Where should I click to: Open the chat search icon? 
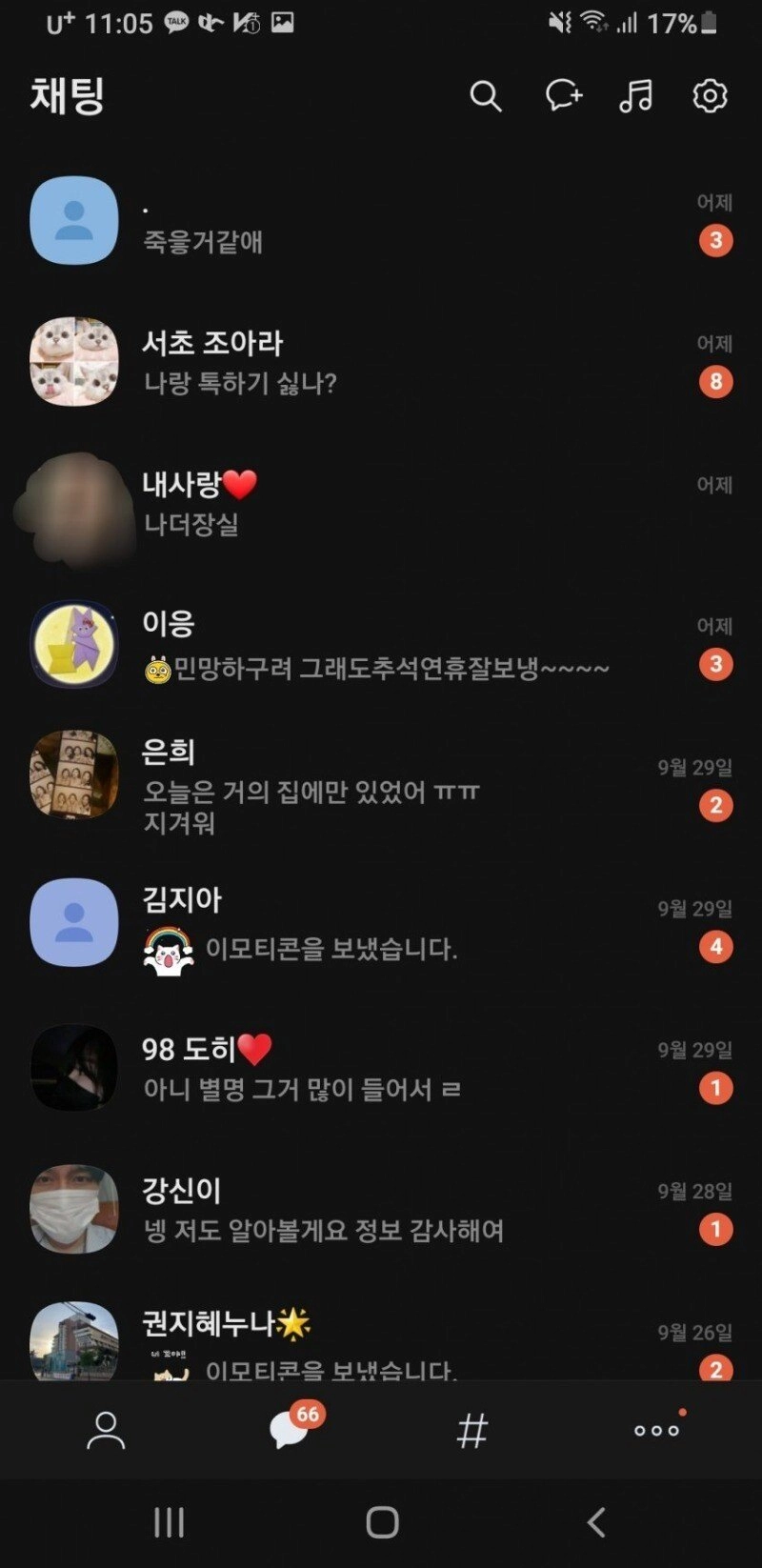pos(485,96)
